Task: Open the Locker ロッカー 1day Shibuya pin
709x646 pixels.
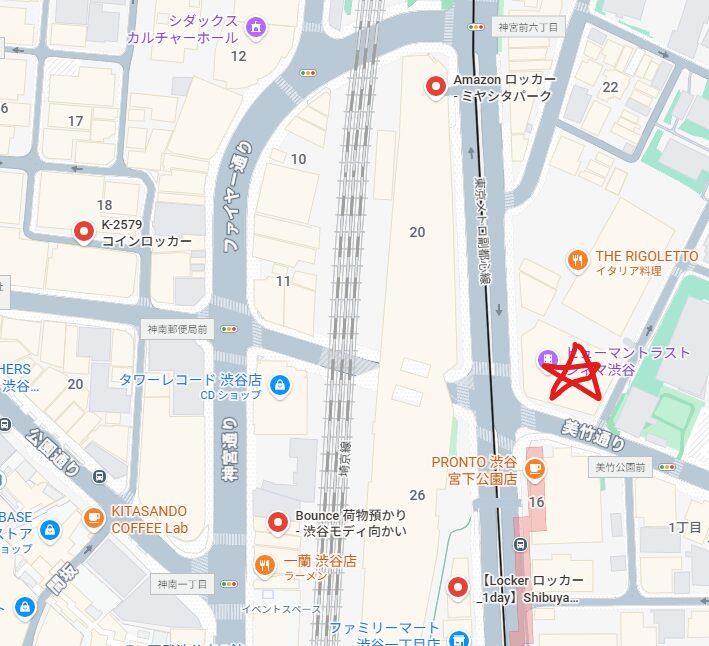Action: [x=459, y=588]
